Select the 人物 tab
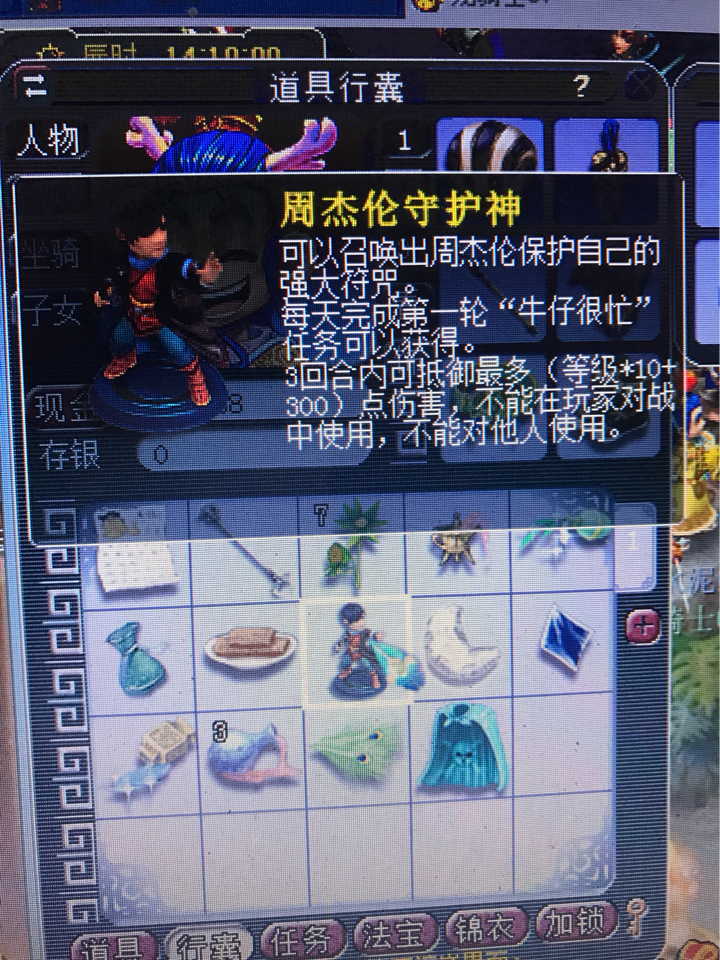Screen dimensions: 720x960 pos(47,141)
